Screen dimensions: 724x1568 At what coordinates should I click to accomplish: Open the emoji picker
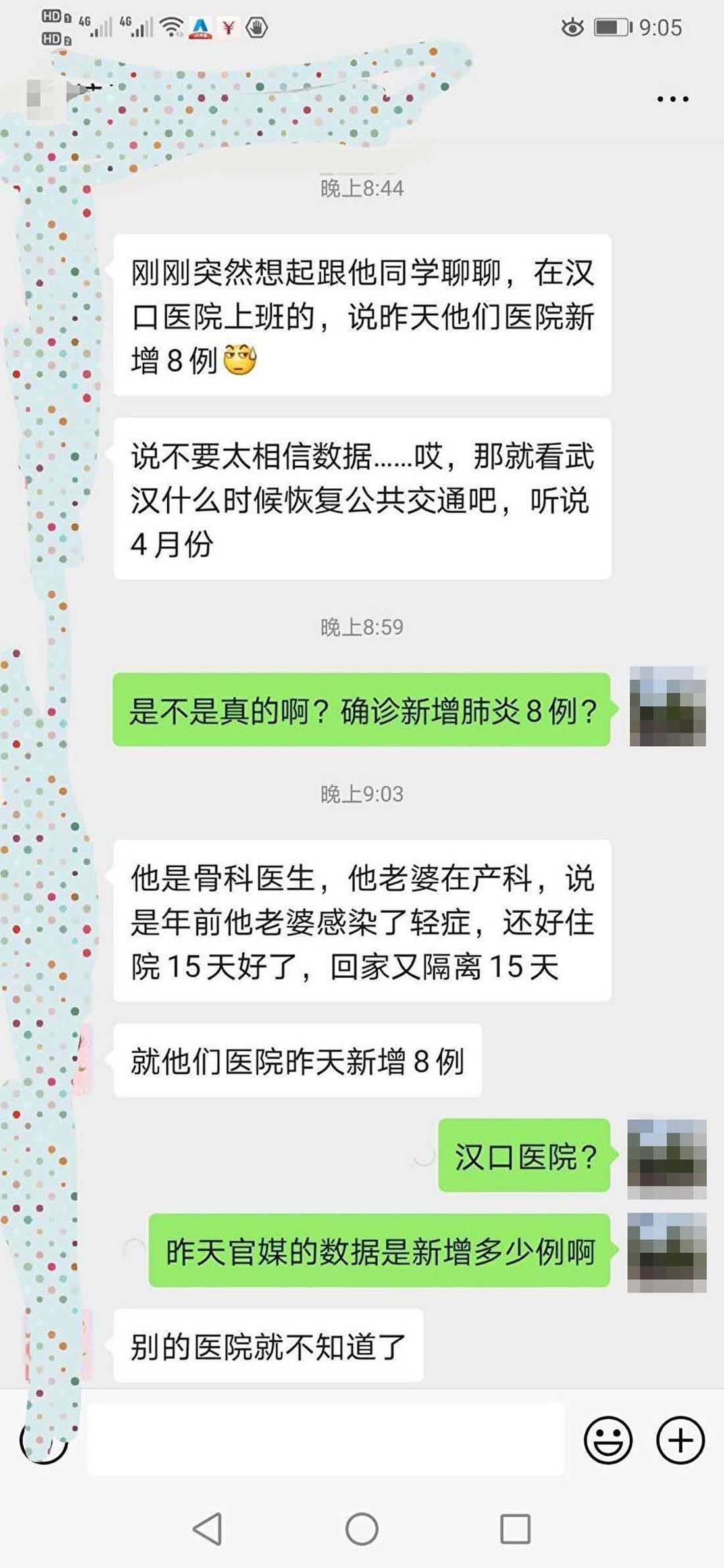click(x=608, y=1440)
